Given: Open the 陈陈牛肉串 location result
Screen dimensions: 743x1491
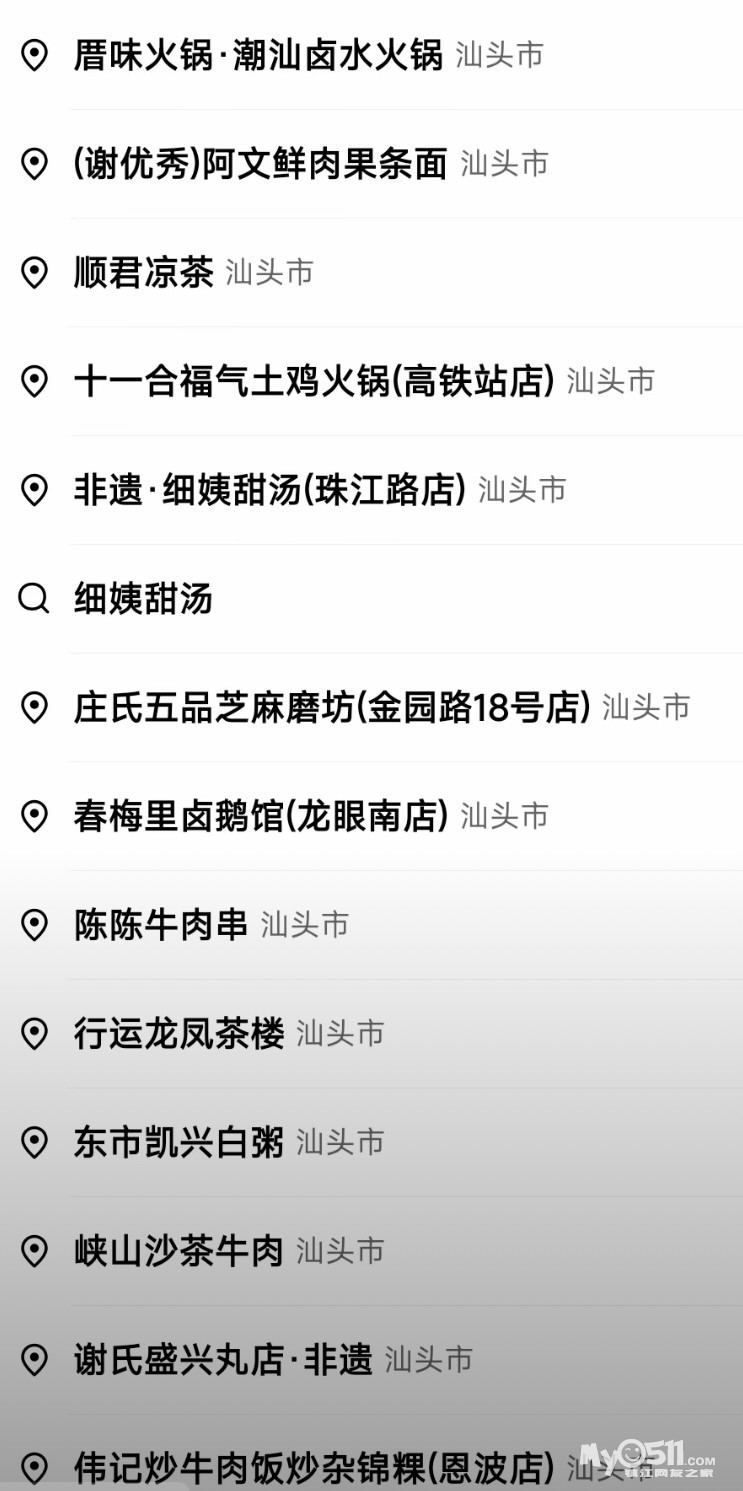Looking at the screenshot, I should tap(161, 925).
